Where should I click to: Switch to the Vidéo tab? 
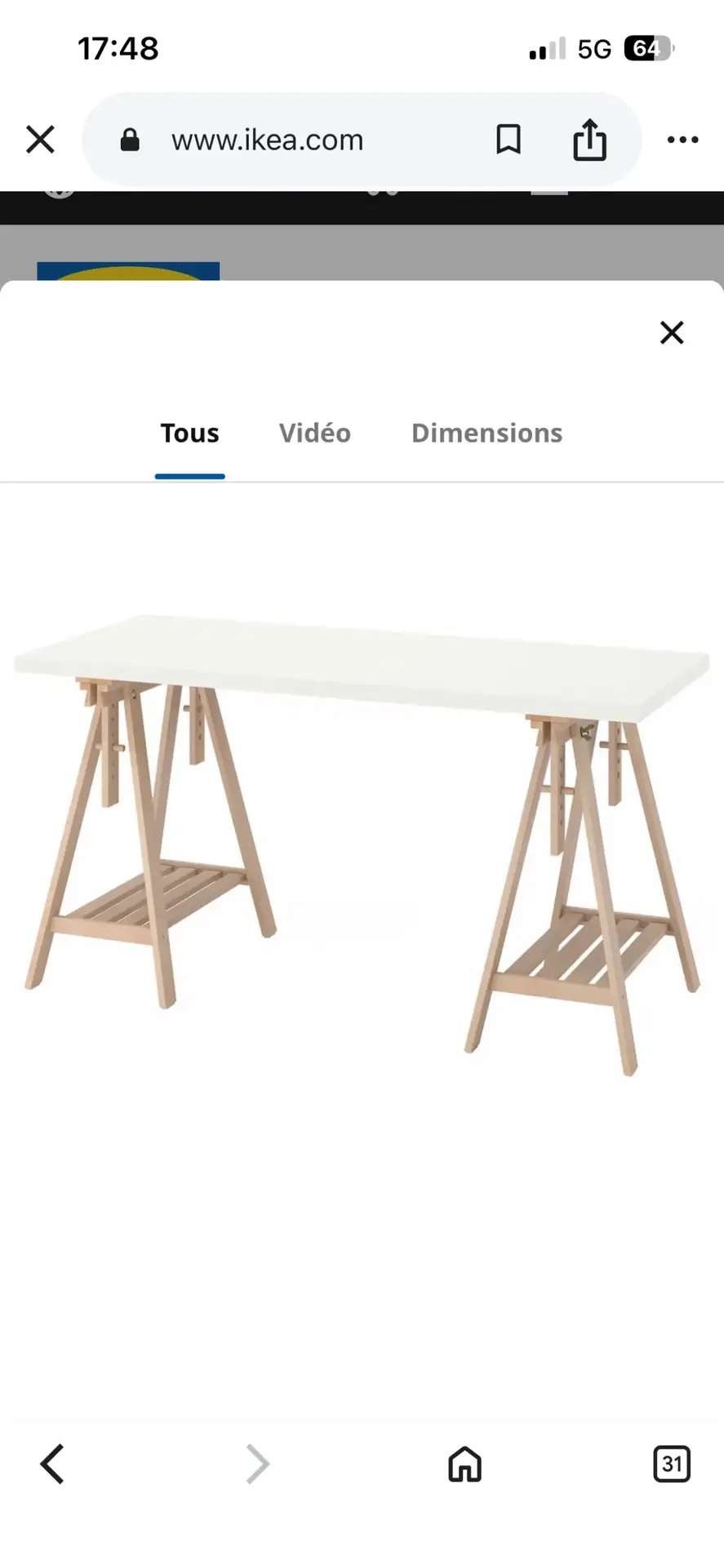click(315, 433)
